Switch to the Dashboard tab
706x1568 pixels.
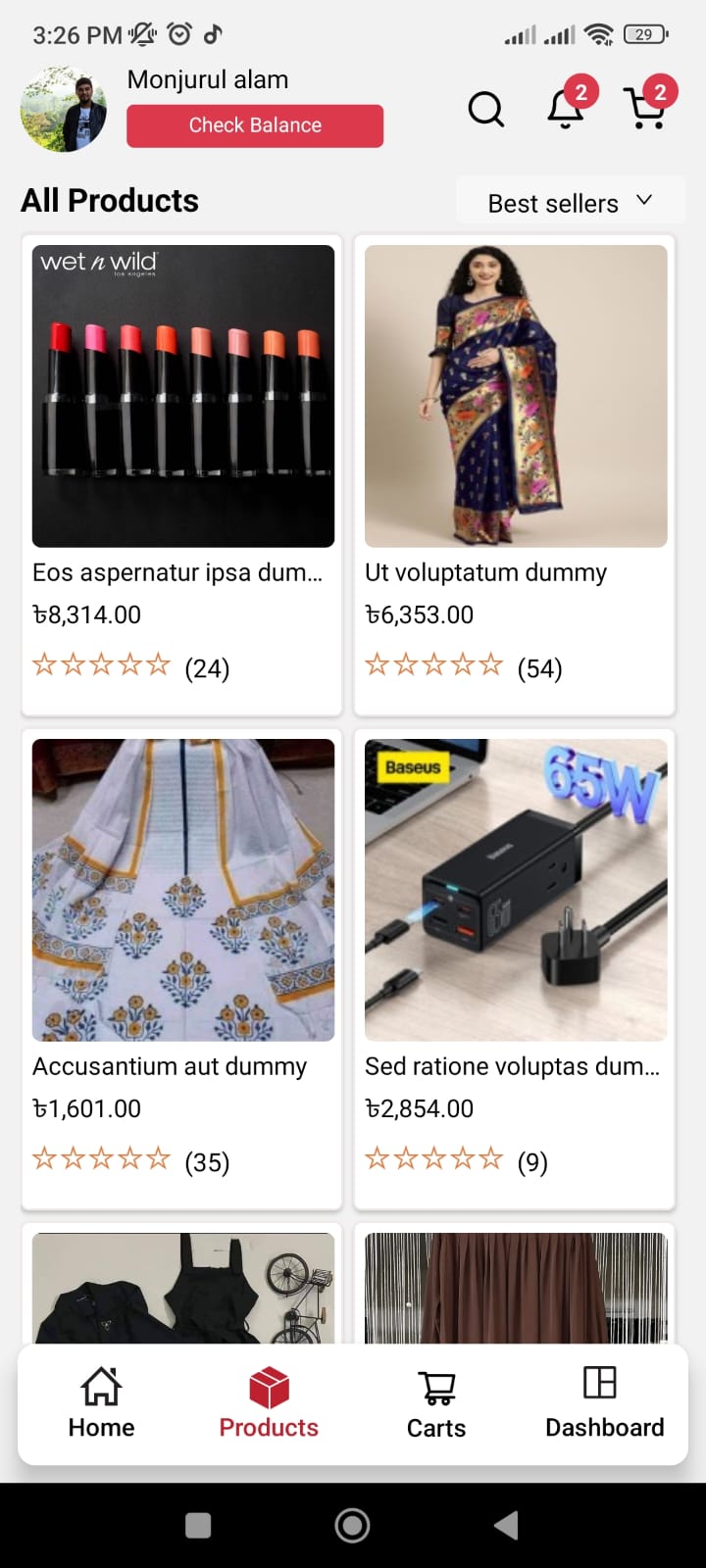tap(604, 1403)
